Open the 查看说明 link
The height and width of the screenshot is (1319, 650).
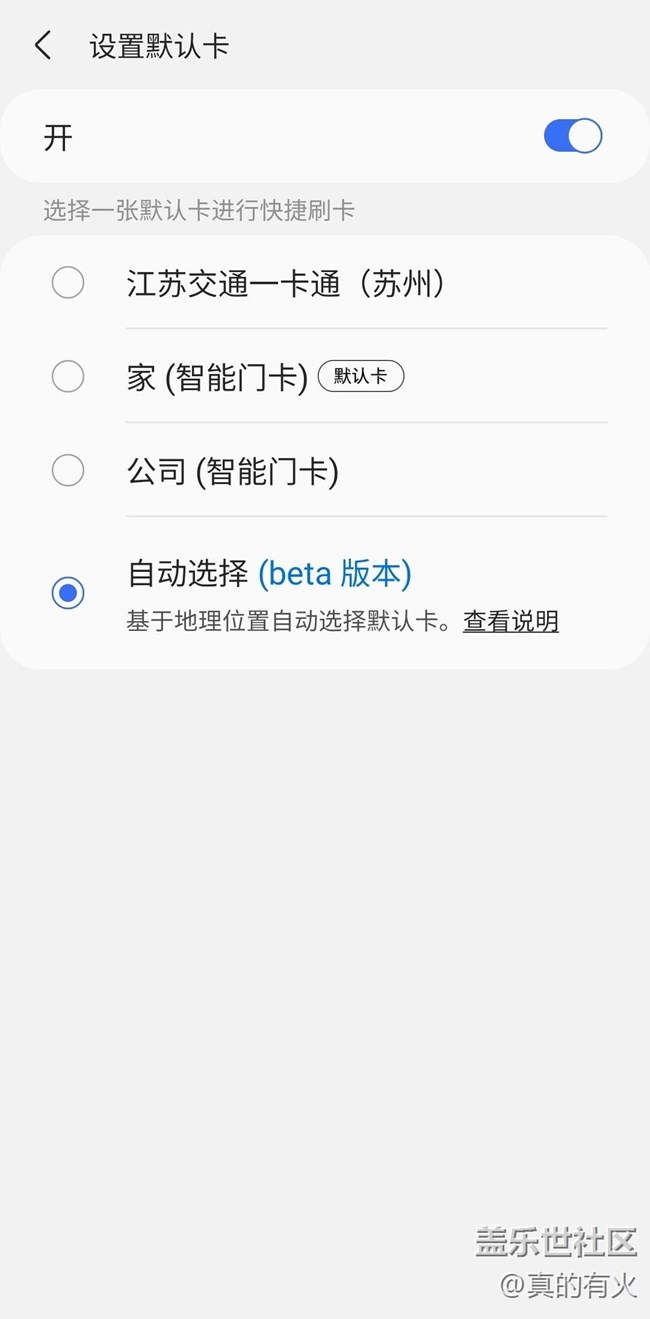tap(510, 621)
